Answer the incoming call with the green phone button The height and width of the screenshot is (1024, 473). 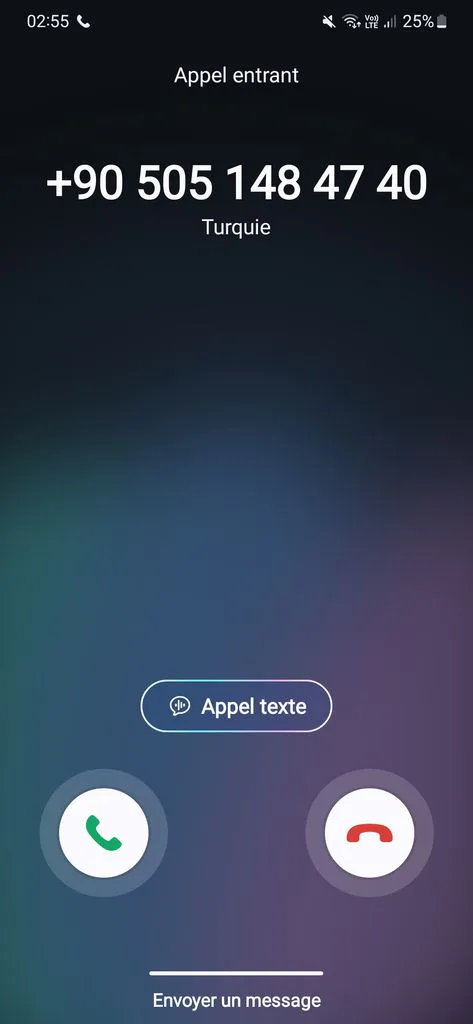[104, 833]
